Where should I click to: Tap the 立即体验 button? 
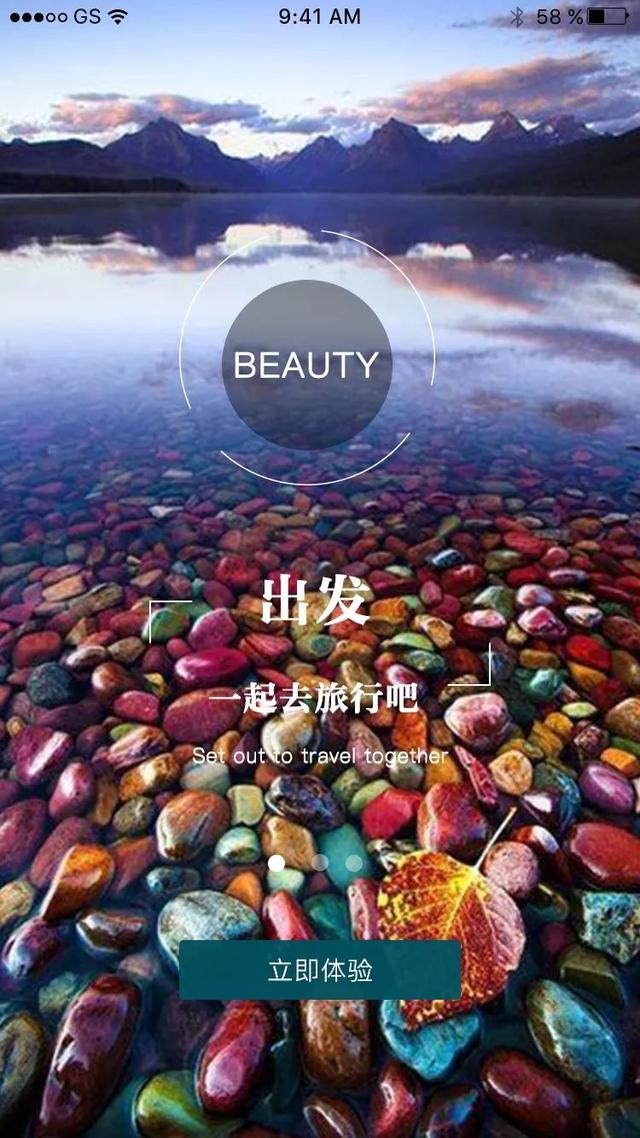click(x=320, y=970)
